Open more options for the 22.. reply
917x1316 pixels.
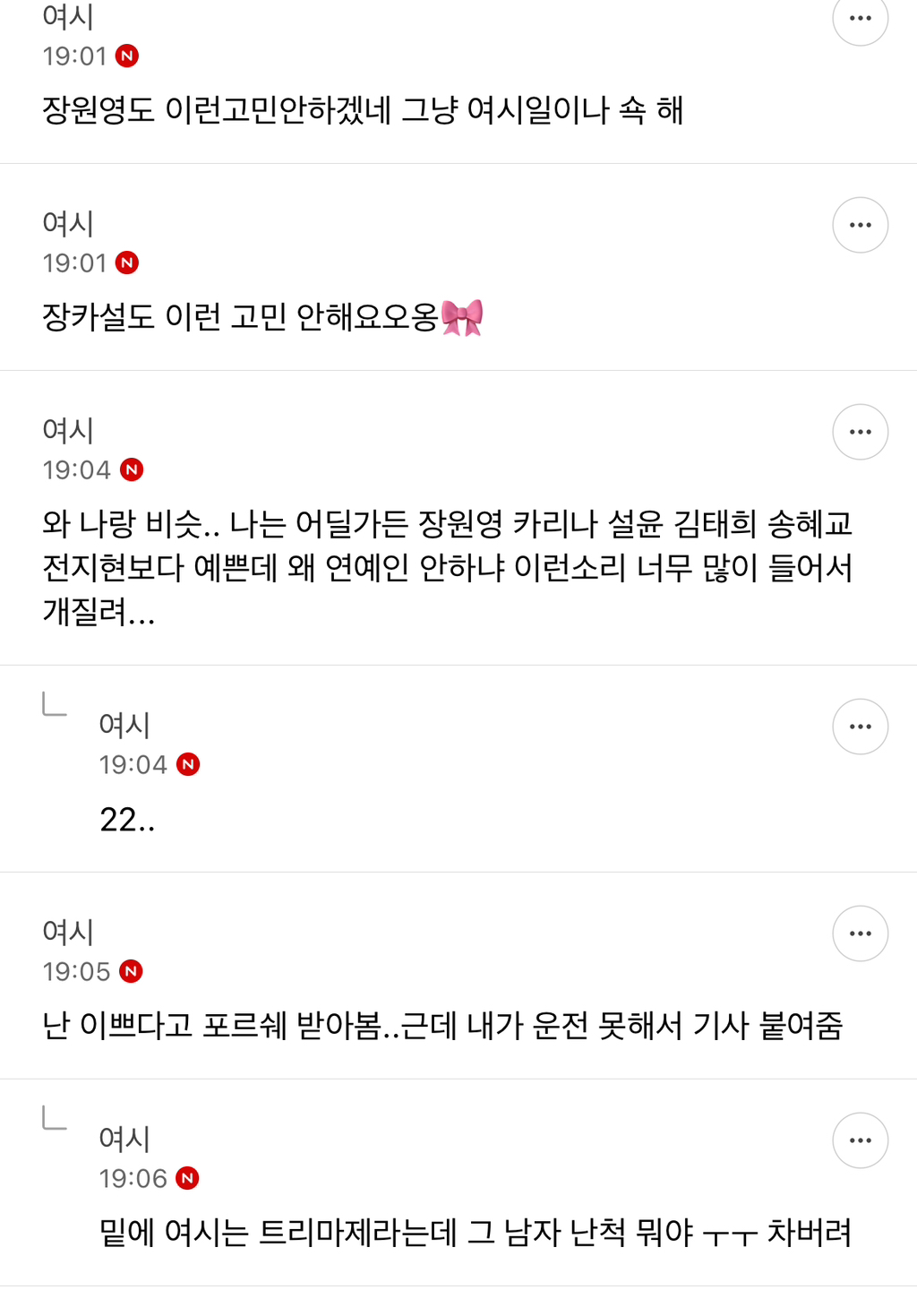[x=860, y=727]
